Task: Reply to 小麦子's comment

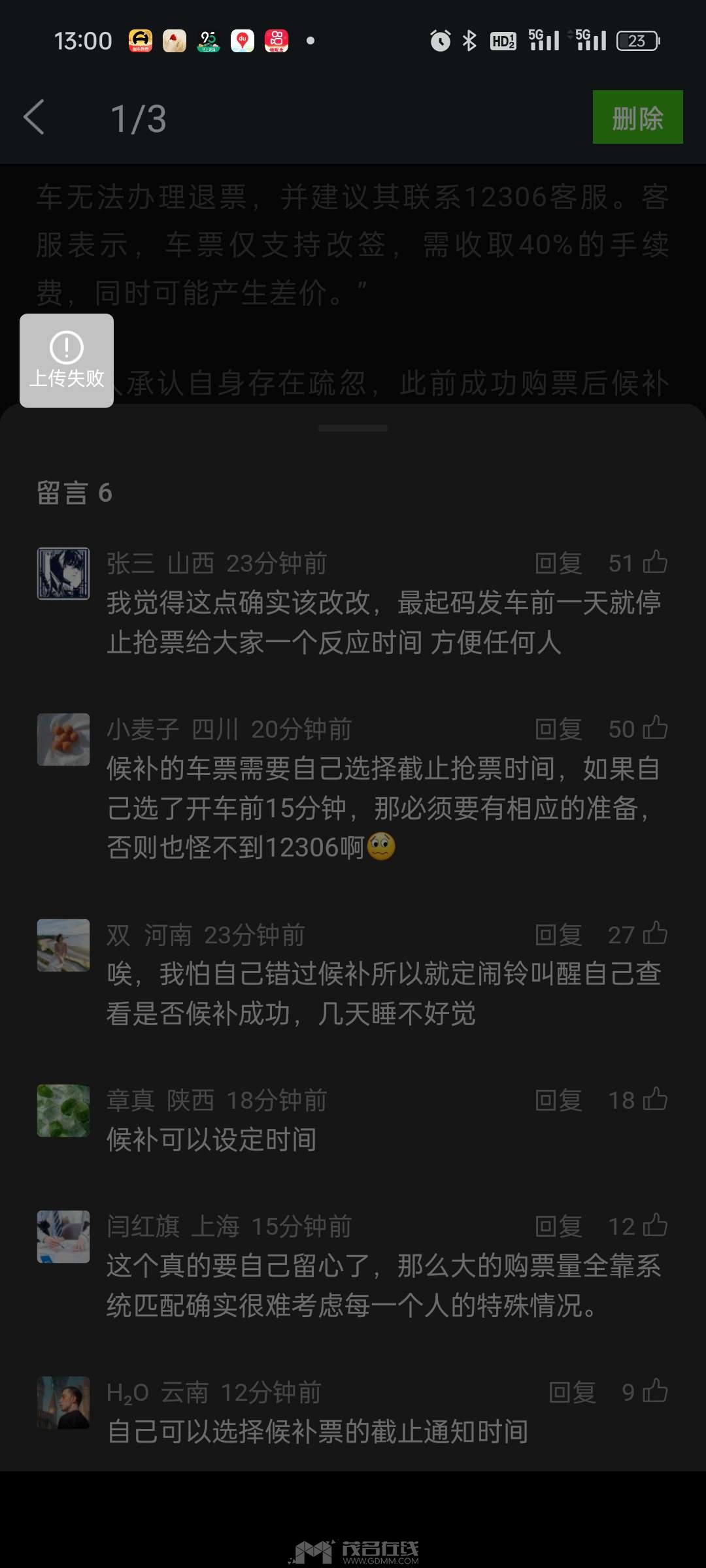Action: click(558, 729)
